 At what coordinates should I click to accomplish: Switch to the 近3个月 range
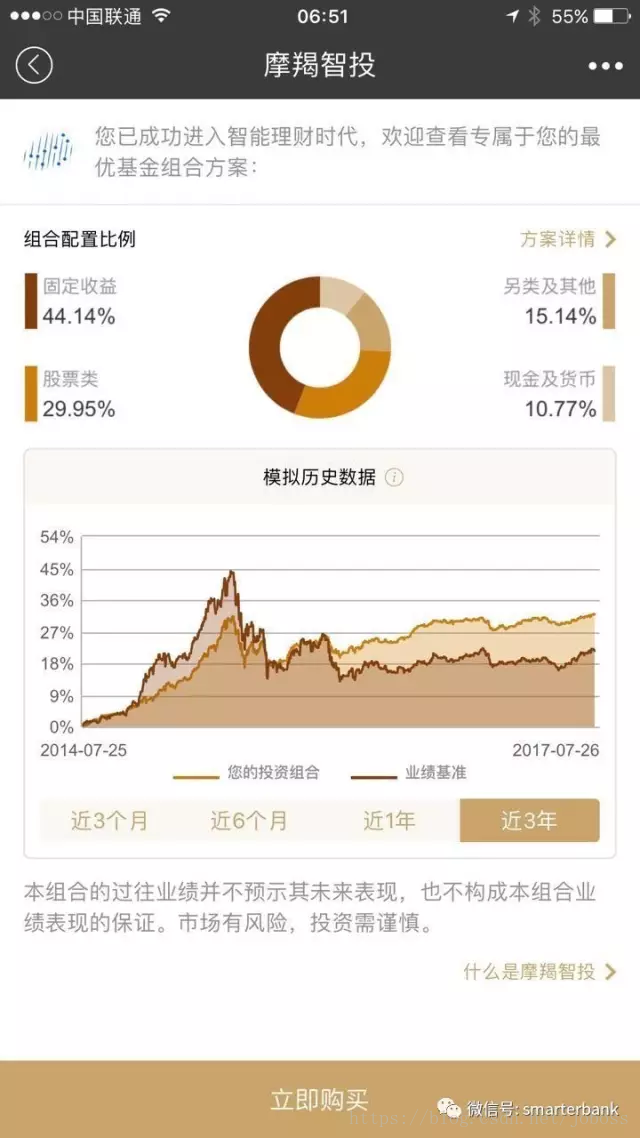109,820
